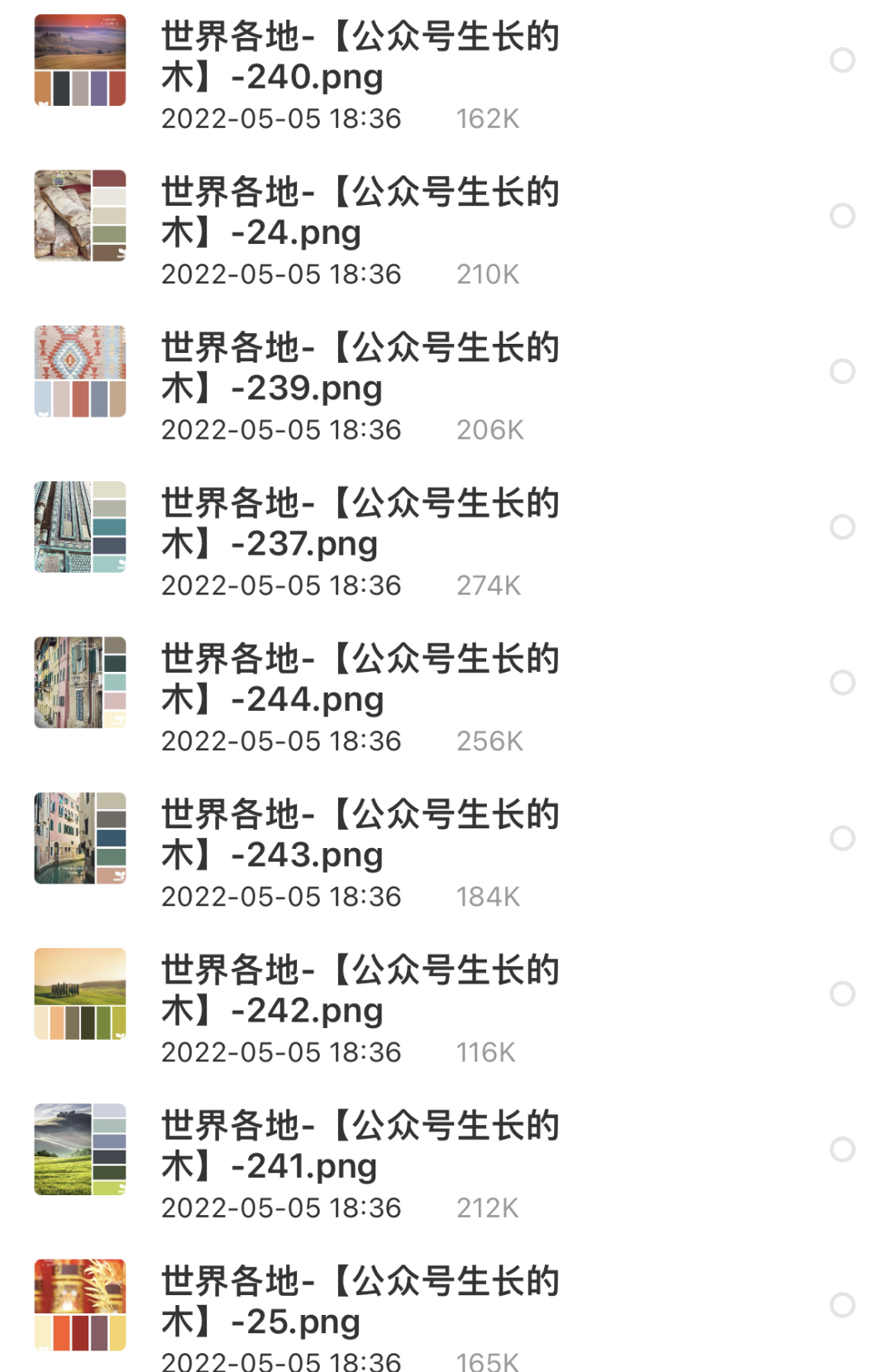Viewport: 893px width, 1372px height.
Task: Tick the circle for file -239.png
Action: tap(842, 371)
